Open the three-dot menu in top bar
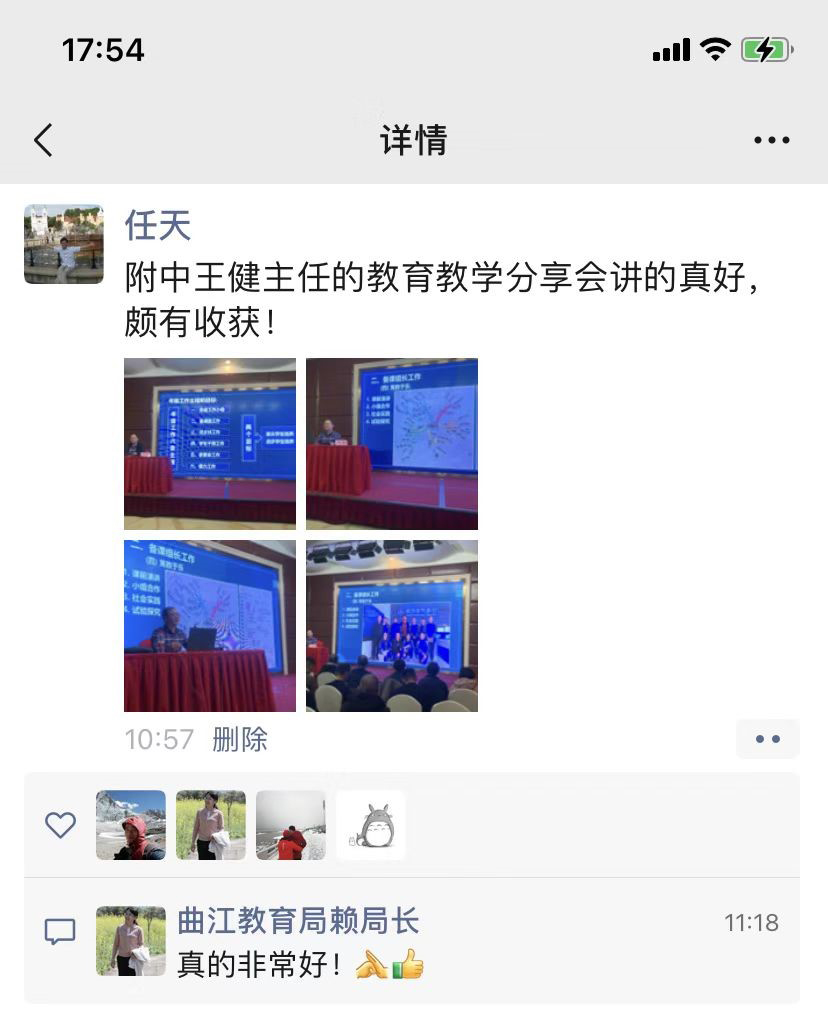828x1012 pixels. coord(771,140)
